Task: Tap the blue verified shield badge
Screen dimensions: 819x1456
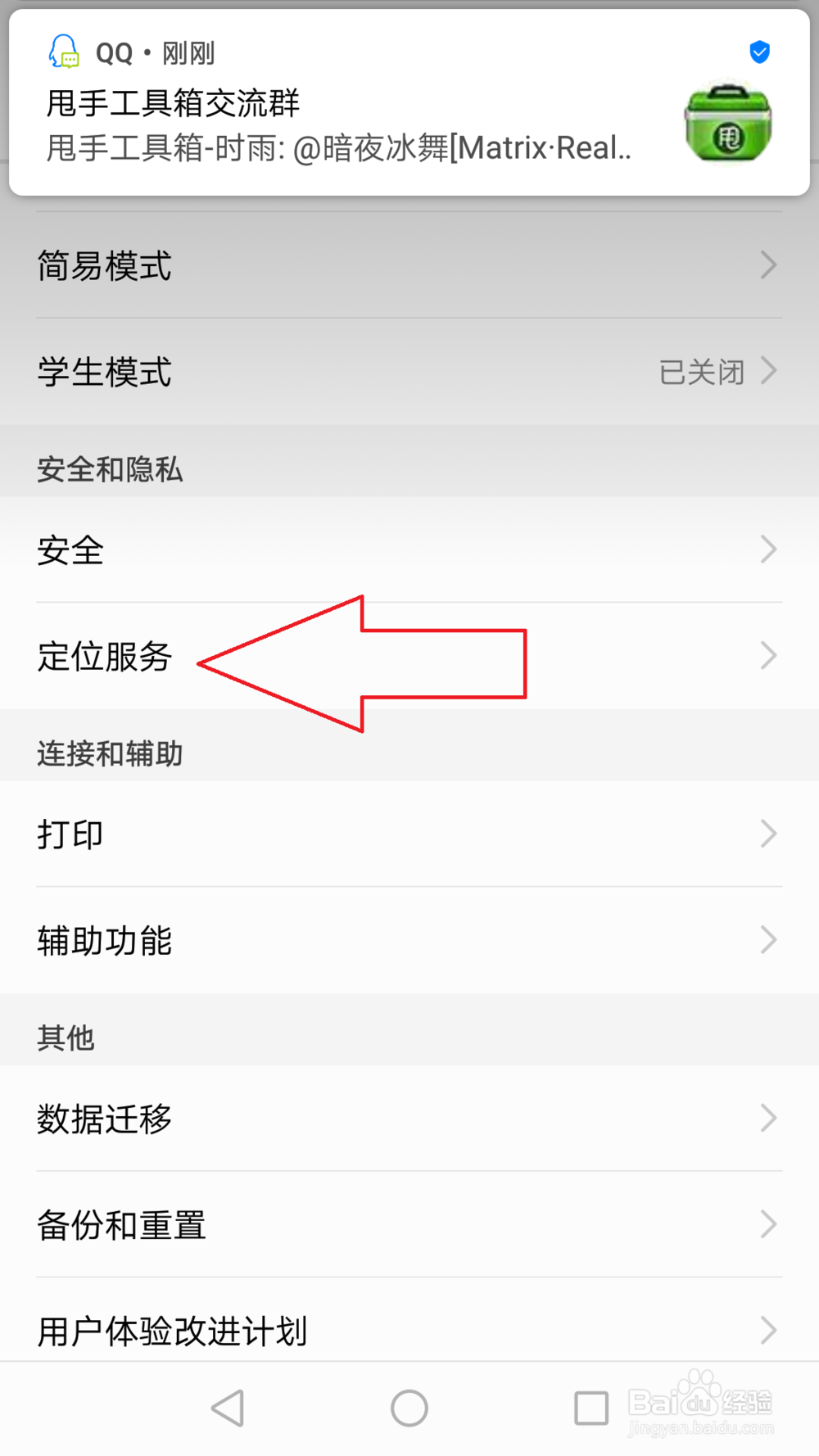Action: pos(758,52)
